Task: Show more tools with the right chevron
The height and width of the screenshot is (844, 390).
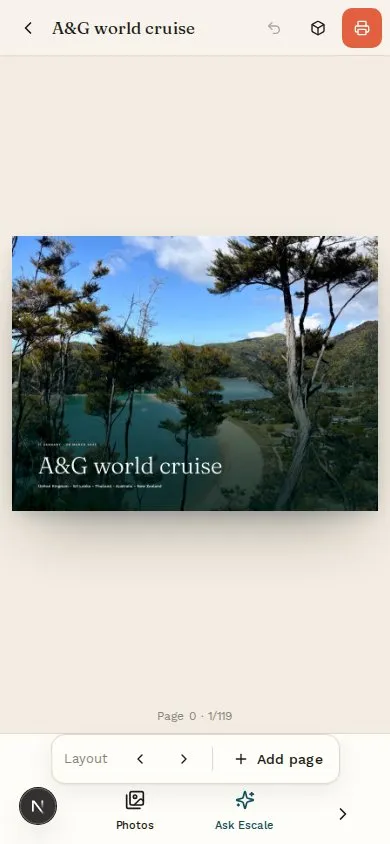Action: click(343, 814)
